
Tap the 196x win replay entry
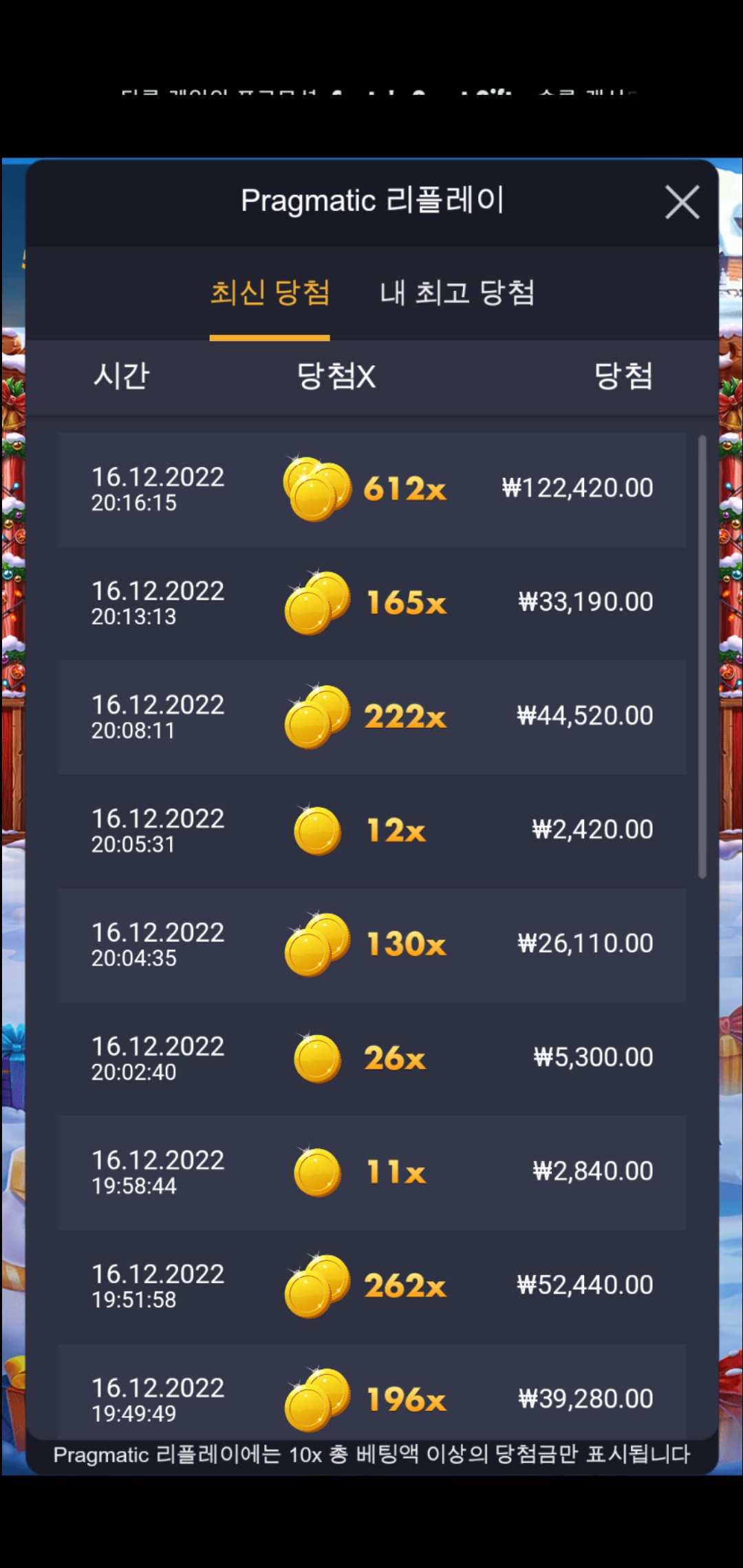[x=371, y=1396]
